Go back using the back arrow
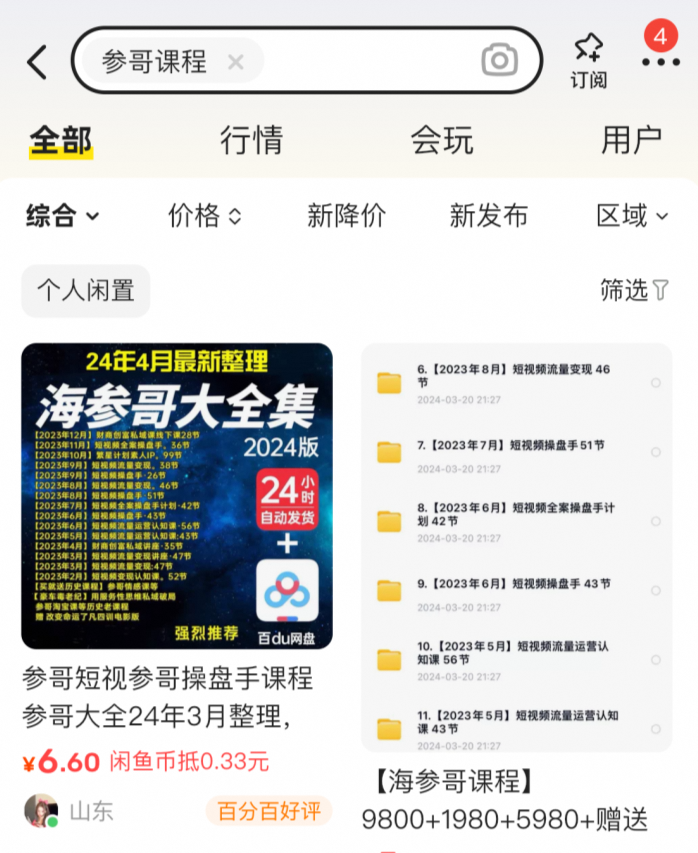The height and width of the screenshot is (853, 698). (37, 62)
